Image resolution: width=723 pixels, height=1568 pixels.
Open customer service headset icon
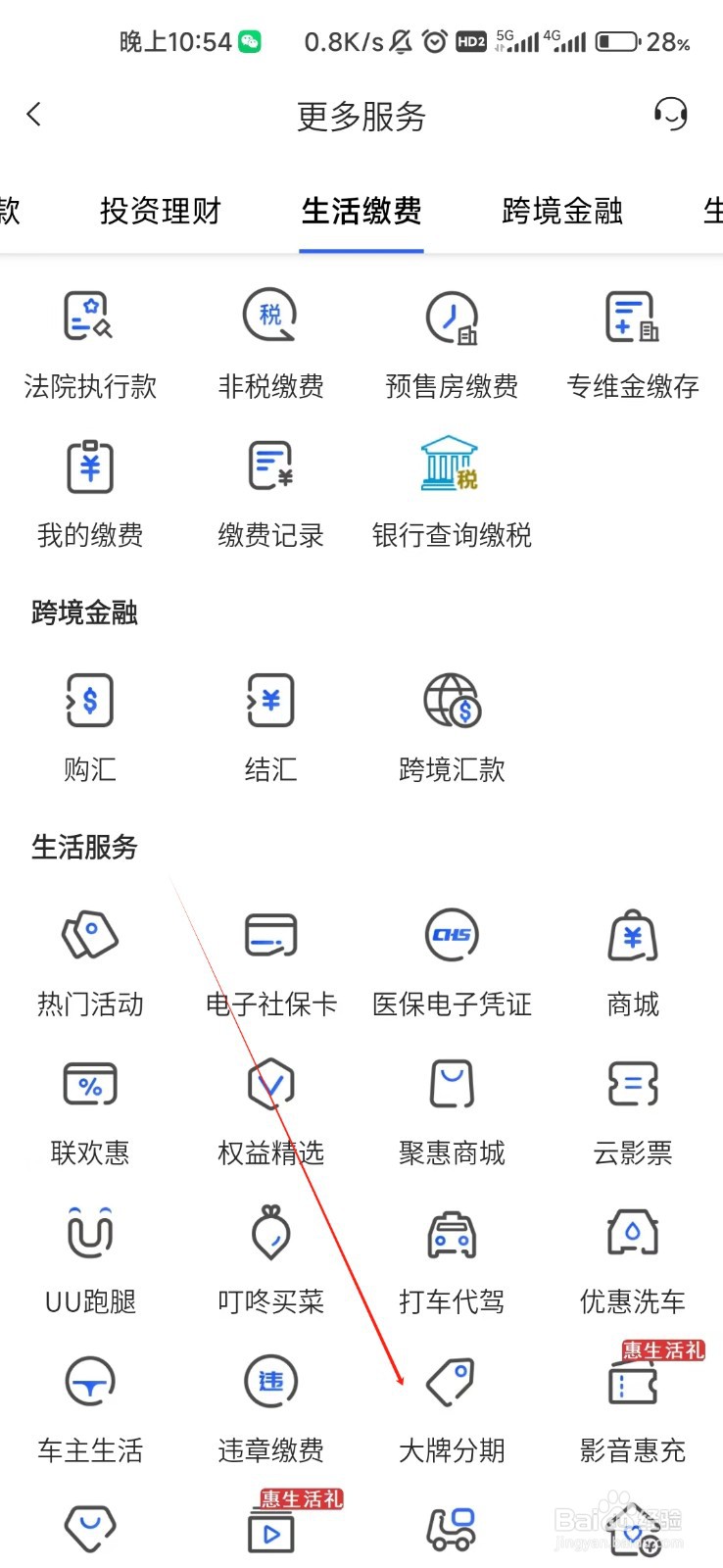(670, 115)
